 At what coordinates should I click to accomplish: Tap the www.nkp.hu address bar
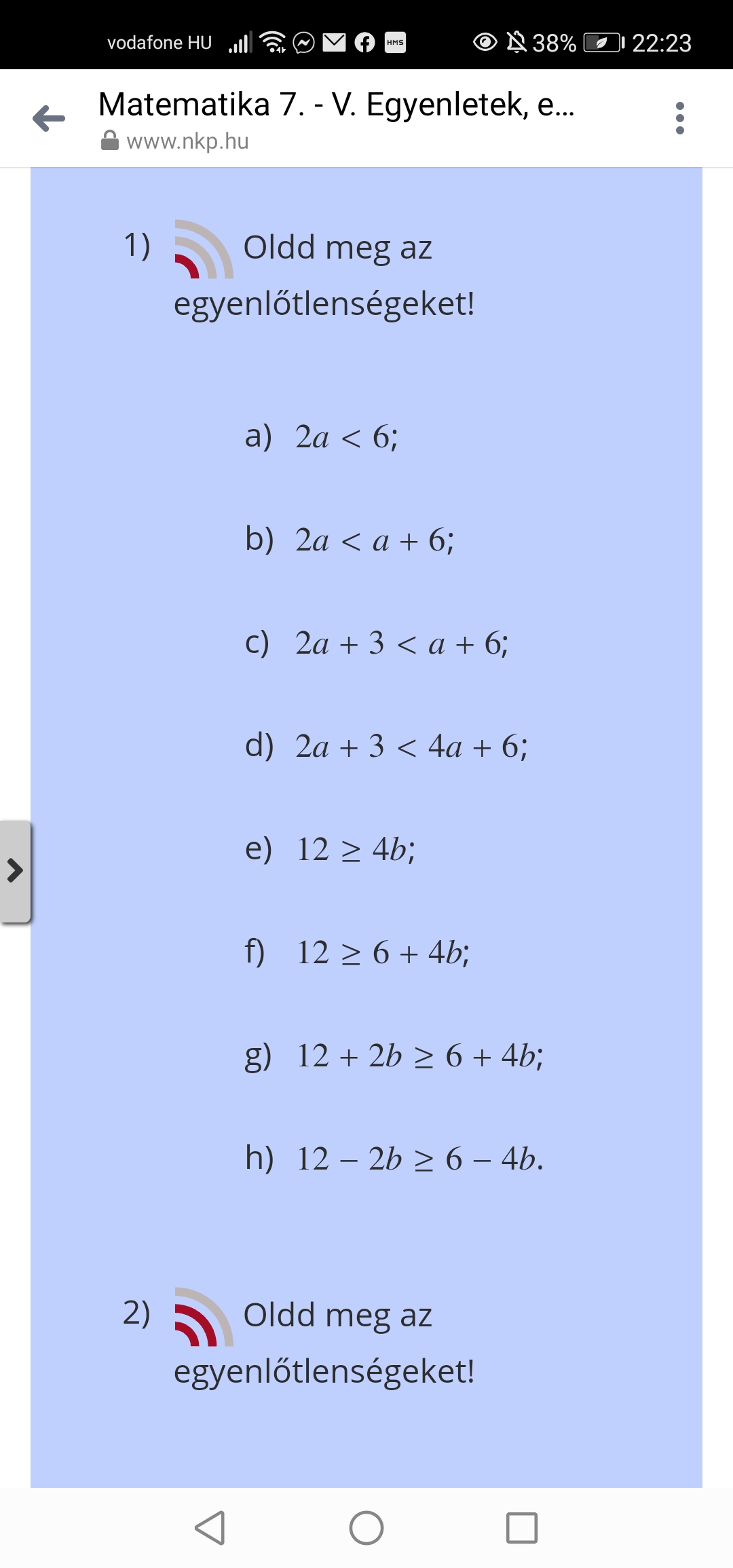pyautogui.click(x=187, y=141)
